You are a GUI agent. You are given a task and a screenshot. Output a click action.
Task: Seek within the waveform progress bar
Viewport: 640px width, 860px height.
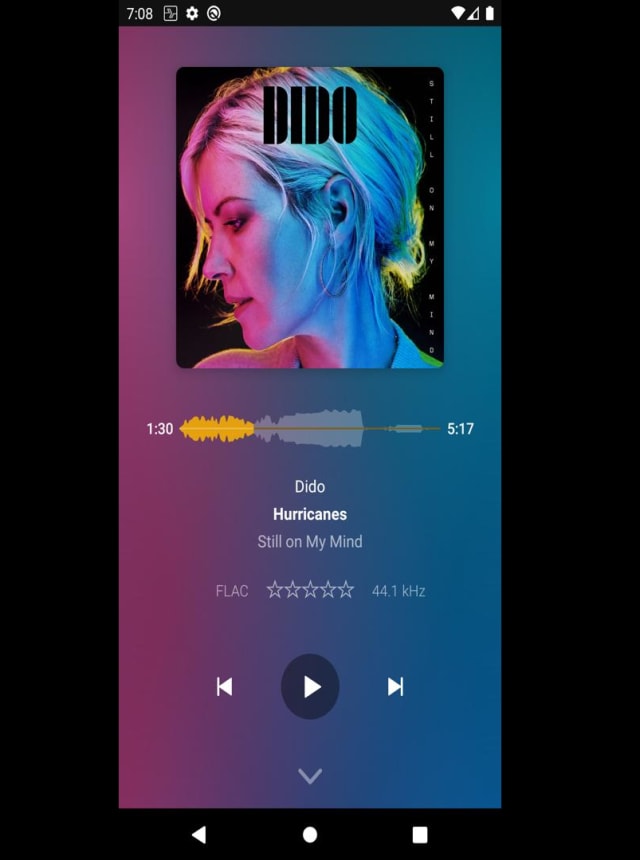pyautogui.click(x=310, y=428)
